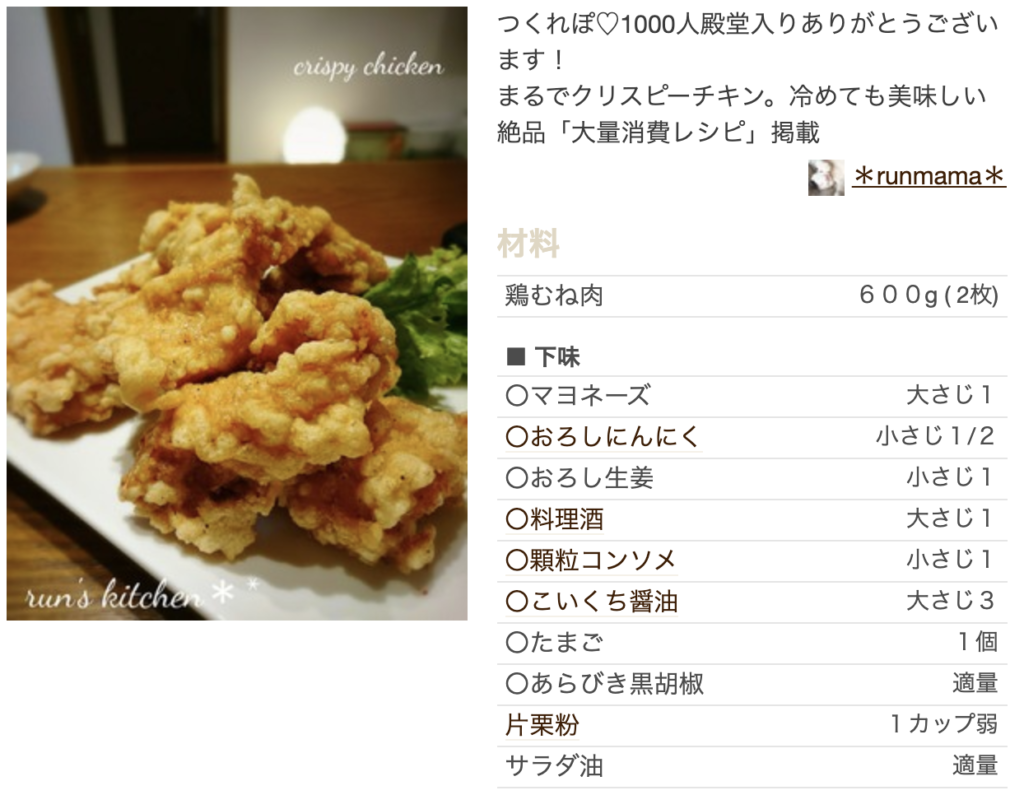
Task: Open the こいくち醤油 ingredient link
Action: point(592,601)
